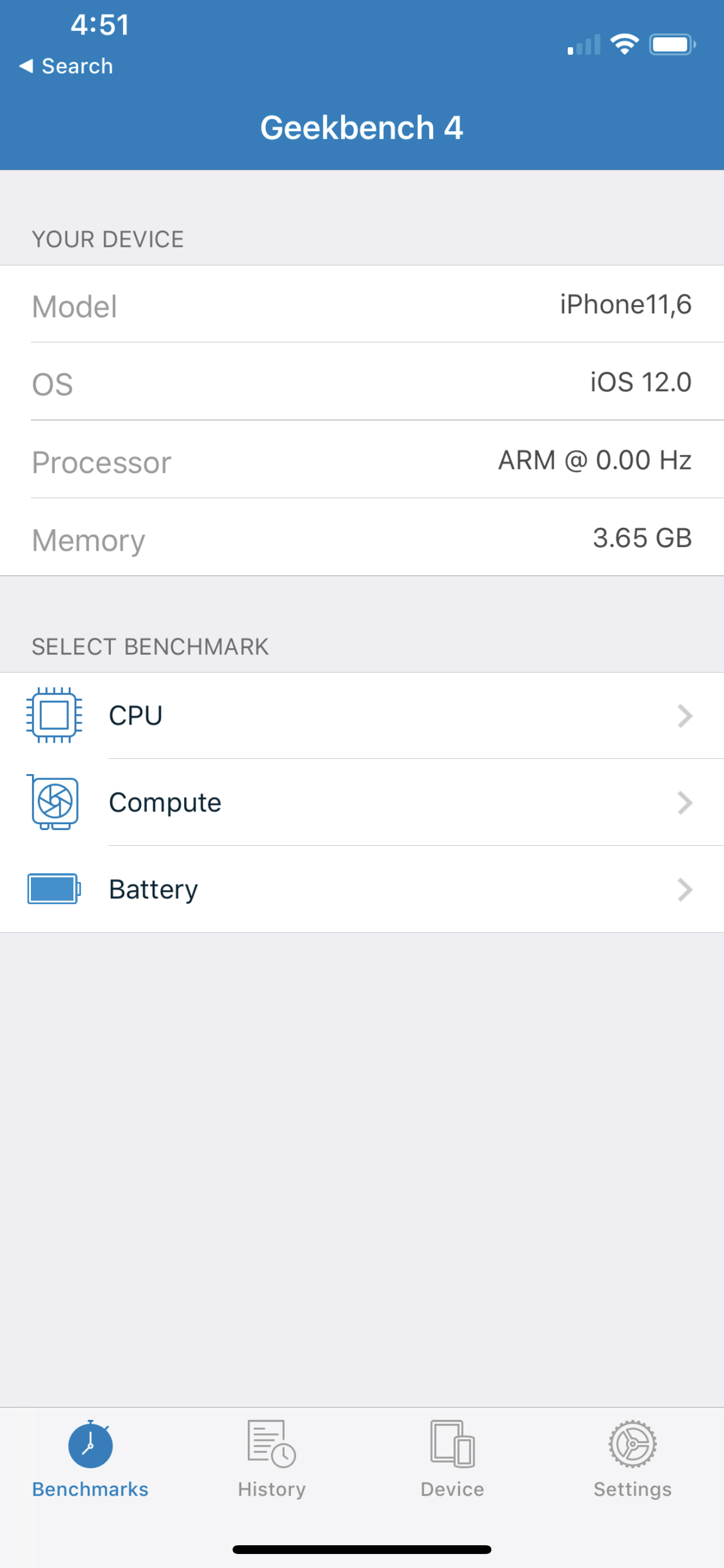The width and height of the screenshot is (724, 1568).
Task: Open the Battery benchmark
Action: pos(362,888)
